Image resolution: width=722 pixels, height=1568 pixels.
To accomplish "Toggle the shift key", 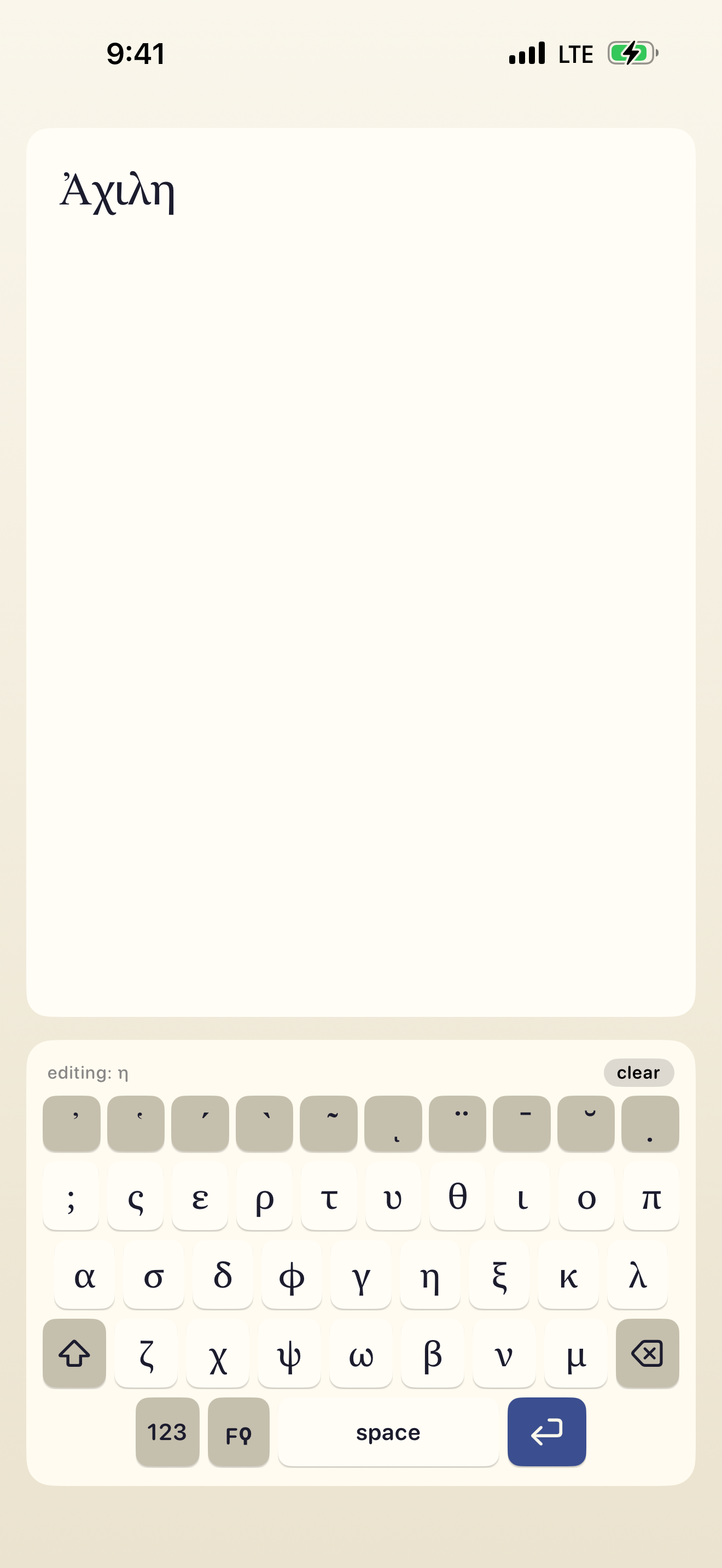I will (x=74, y=1353).
